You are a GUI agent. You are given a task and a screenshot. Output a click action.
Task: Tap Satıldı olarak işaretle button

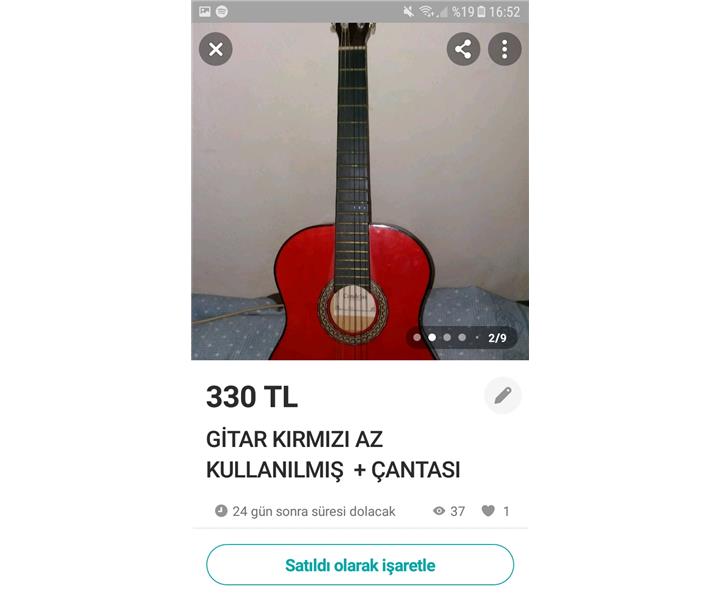tap(360, 565)
